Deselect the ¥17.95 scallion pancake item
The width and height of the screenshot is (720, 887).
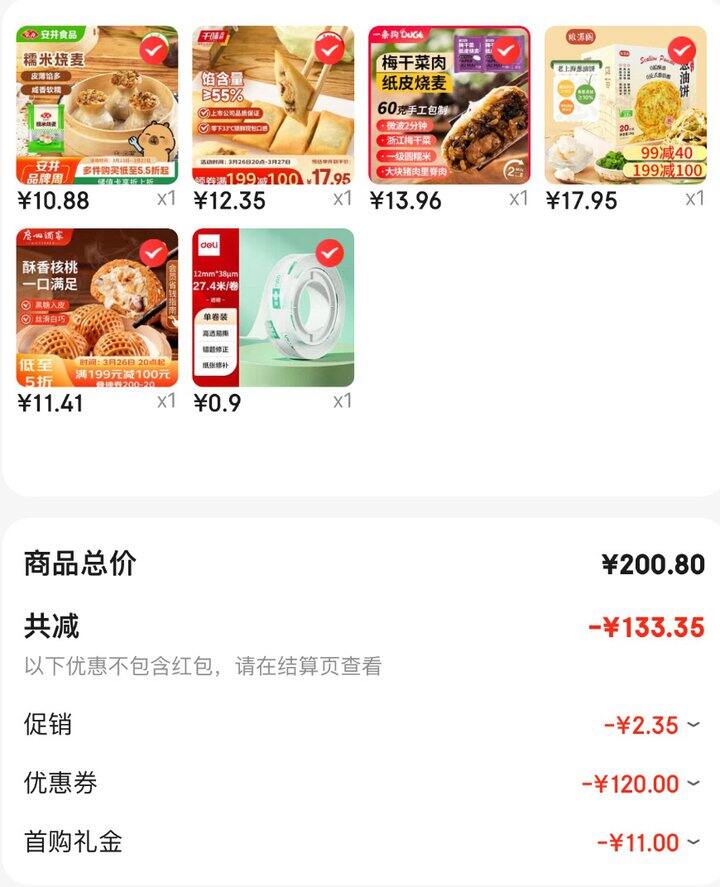(x=682, y=49)
